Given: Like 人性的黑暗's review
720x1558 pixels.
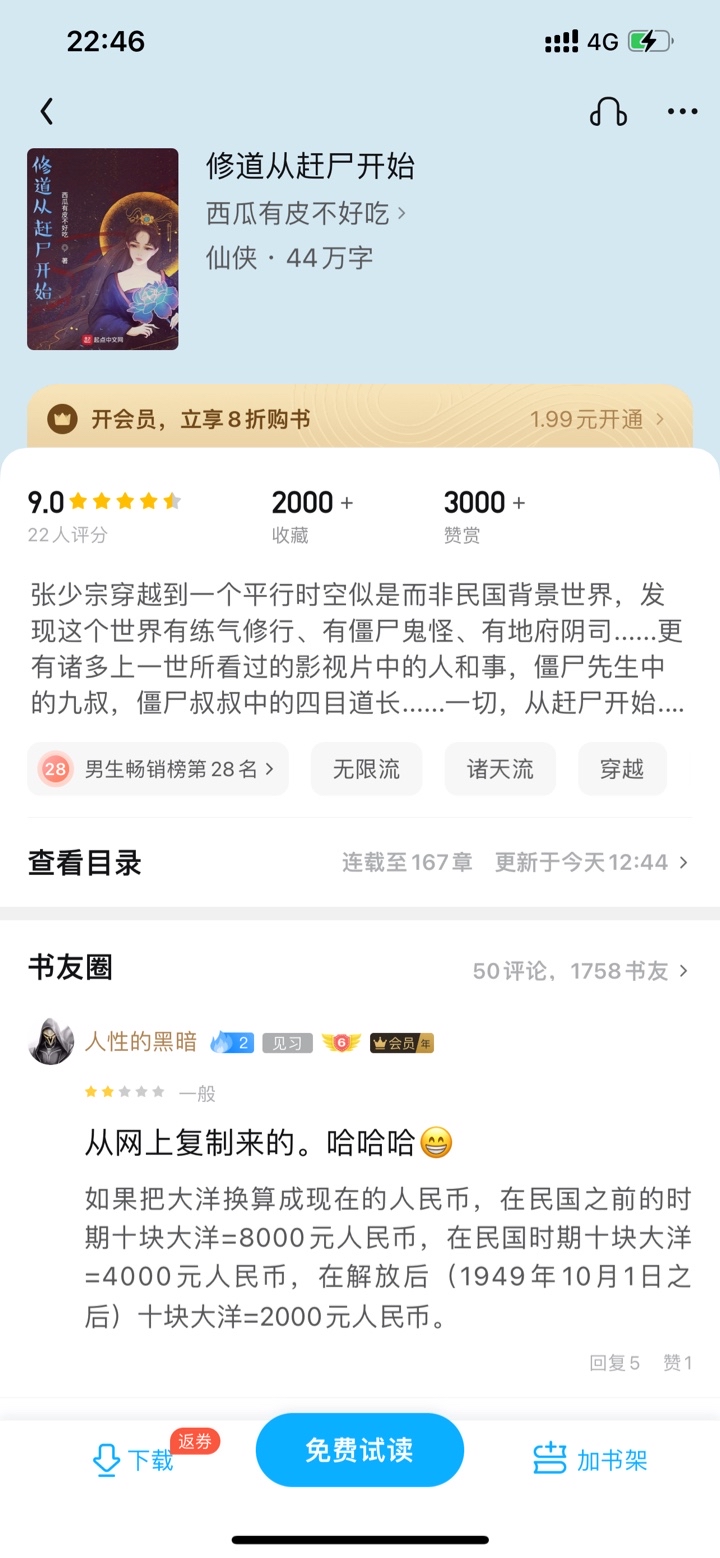Looking at the screenshot, I should 677,1362.
